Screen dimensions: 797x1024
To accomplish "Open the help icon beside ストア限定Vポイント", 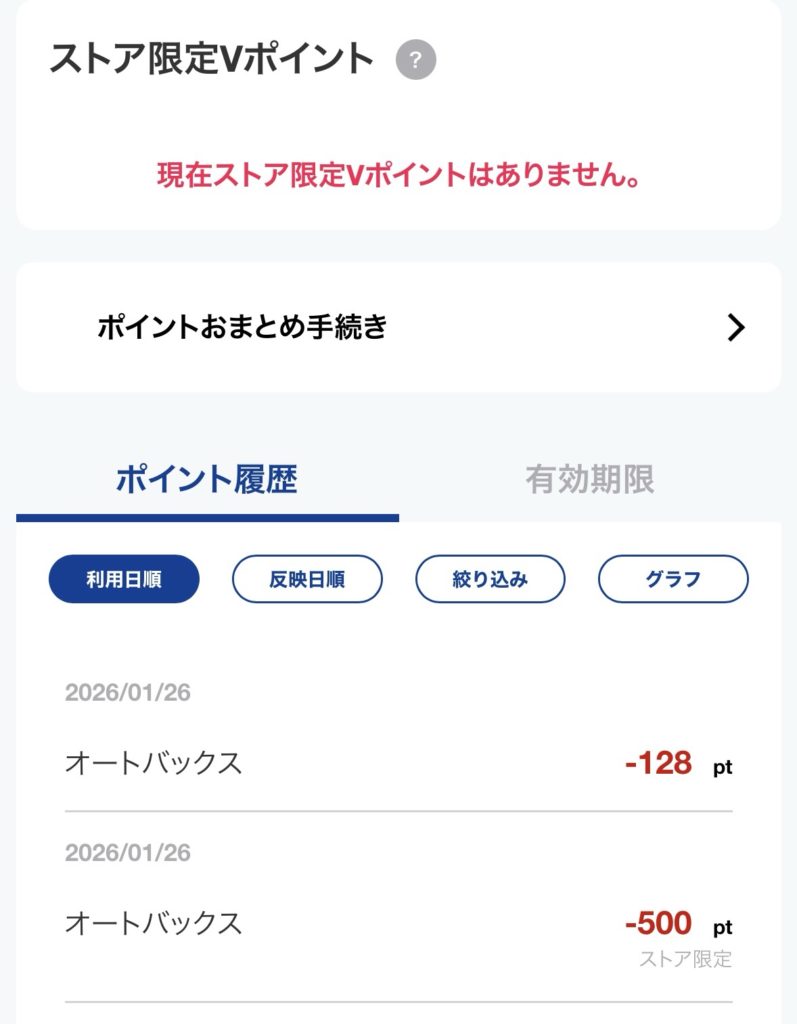I will click(416, 61).
